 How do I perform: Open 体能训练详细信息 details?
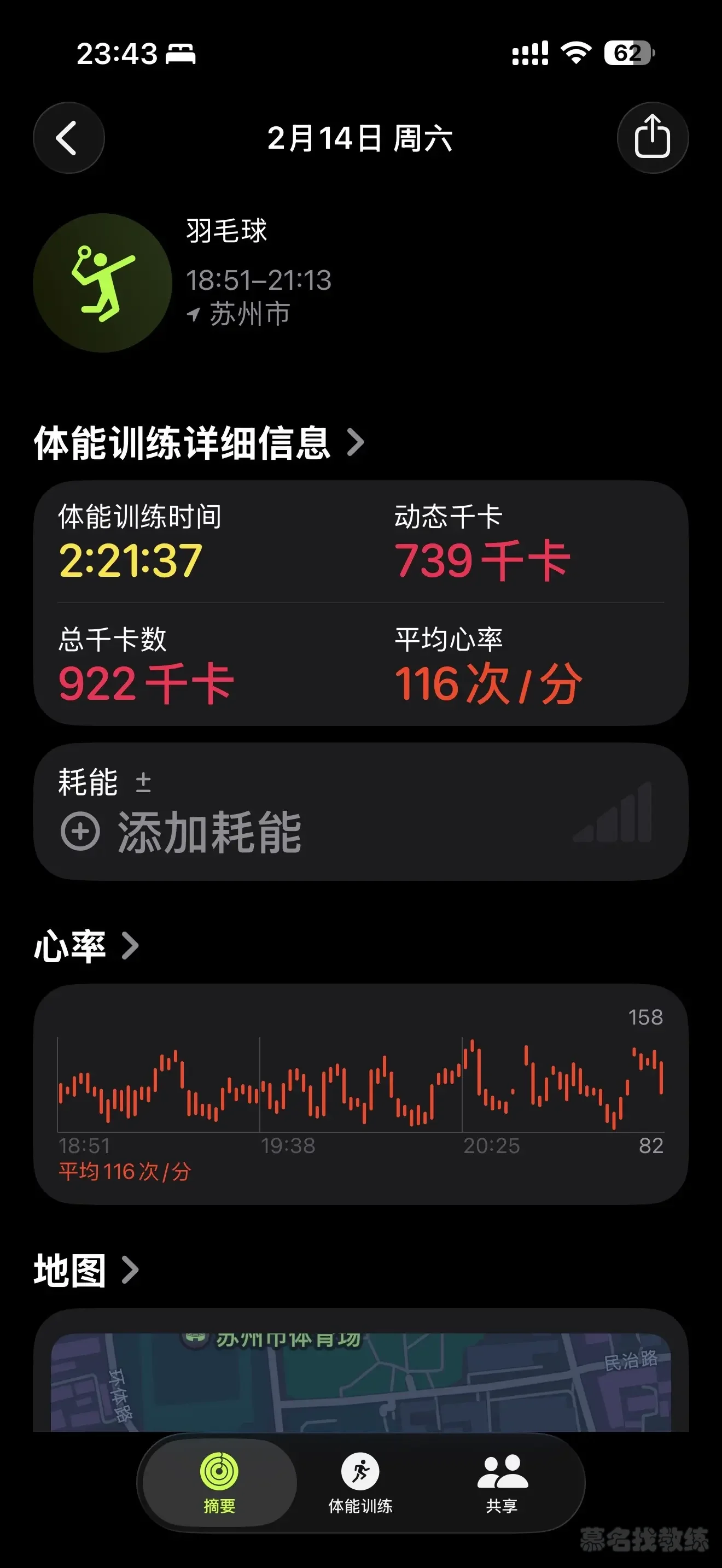tap(199, 442)
